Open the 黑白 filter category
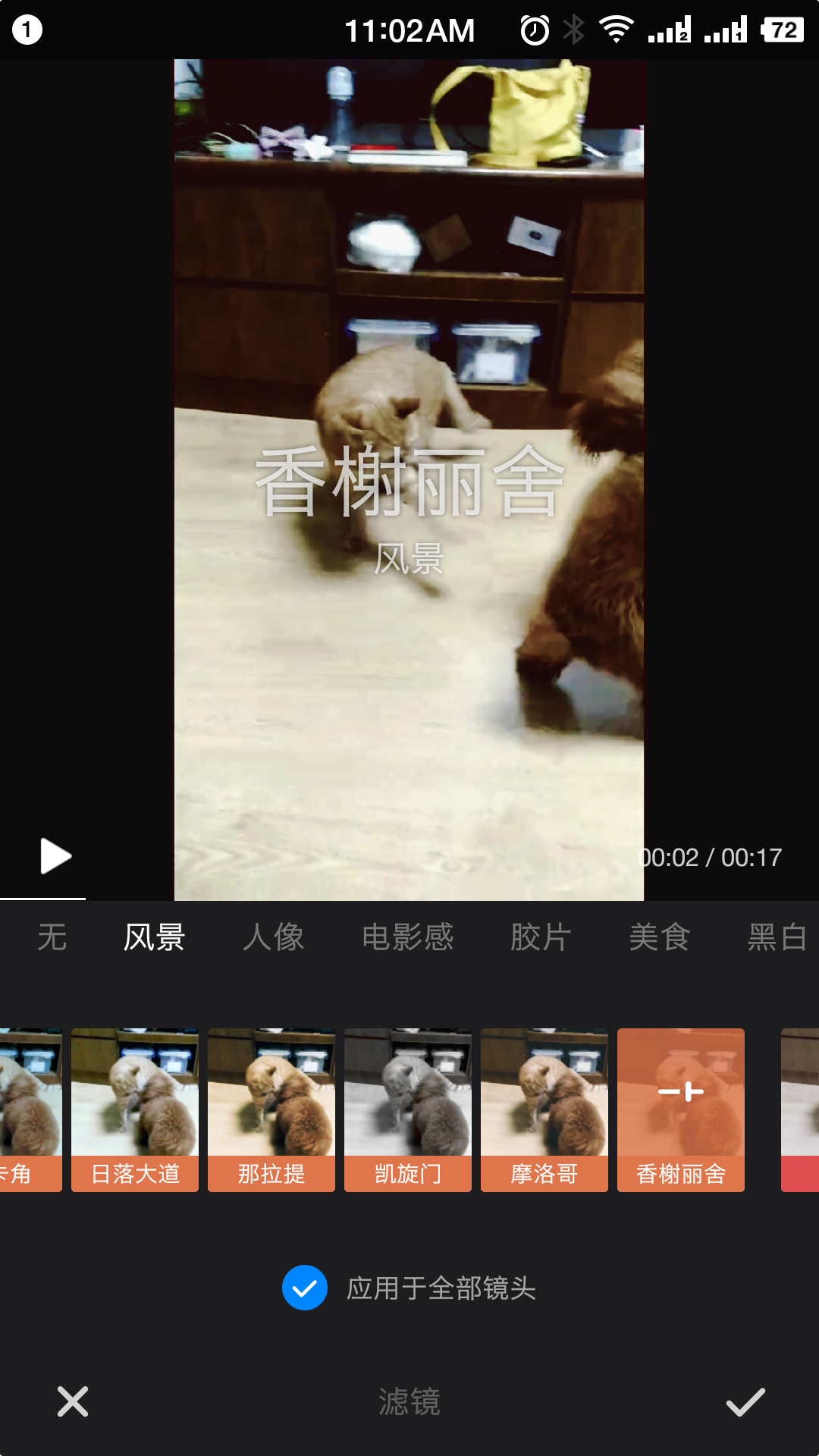This screenshot has width=819, height=1456. (777, 937)
